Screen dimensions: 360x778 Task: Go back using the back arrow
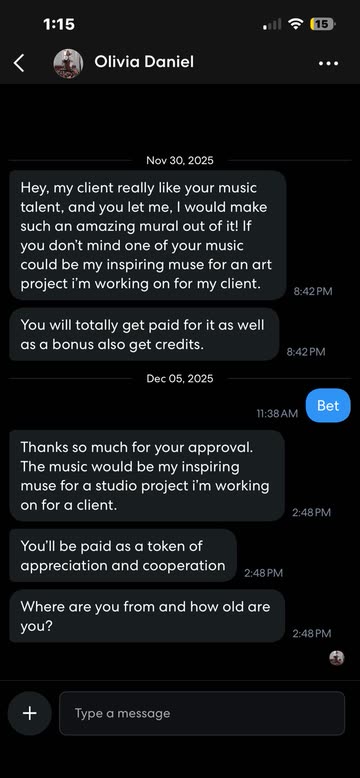point(19,63)
